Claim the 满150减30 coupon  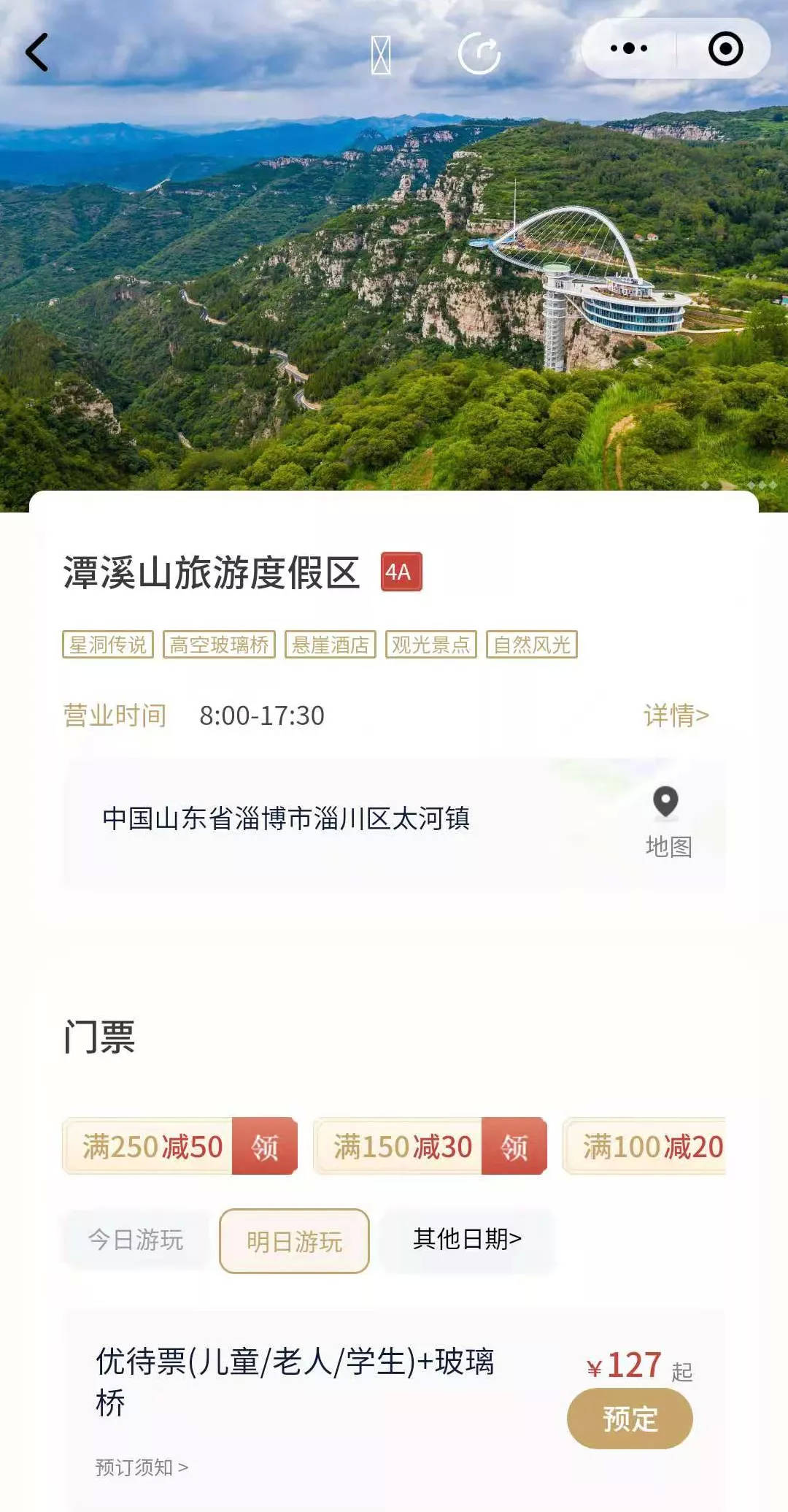pos(514,1146)
